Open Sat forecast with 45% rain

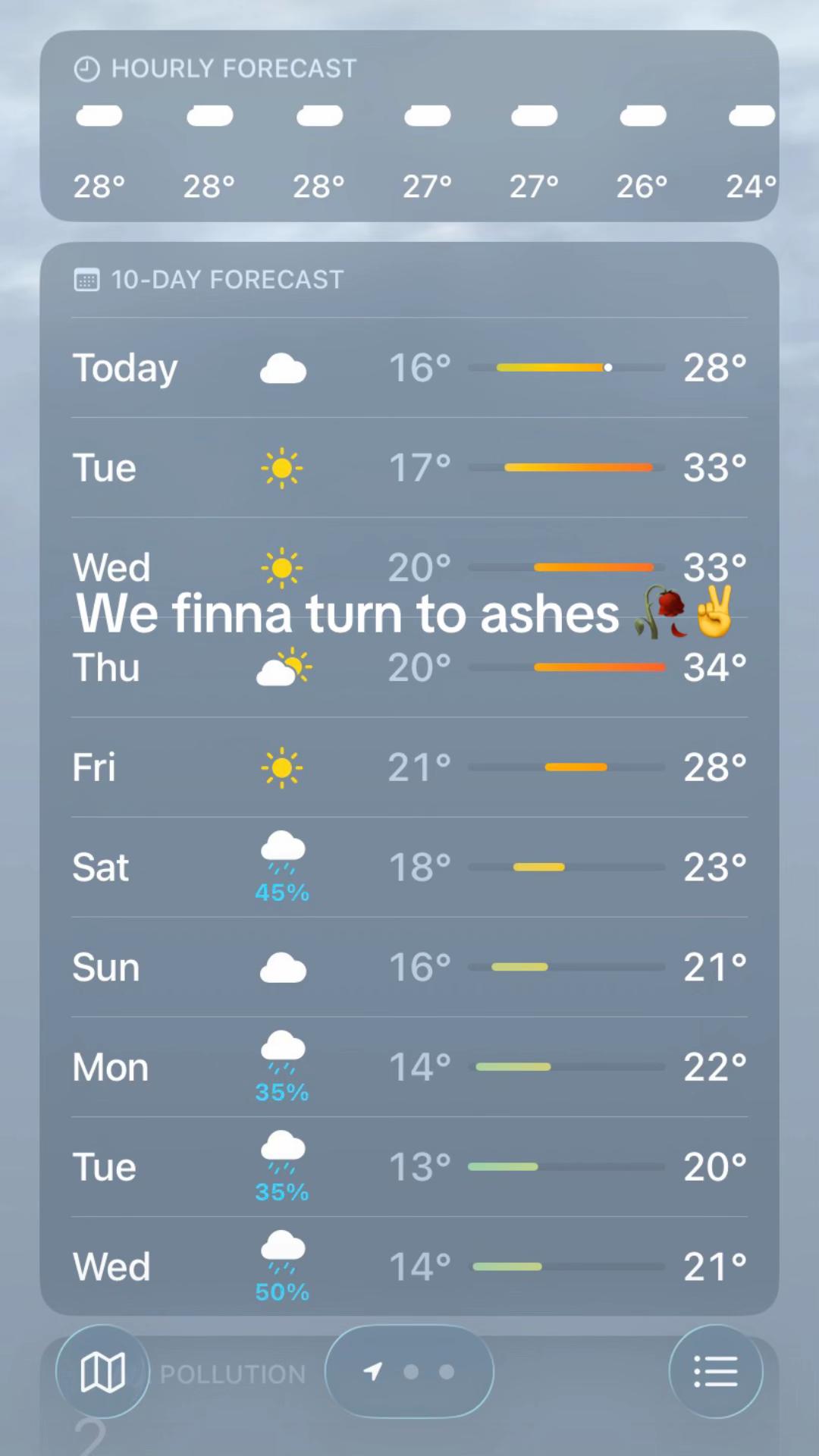pos(409,868)
